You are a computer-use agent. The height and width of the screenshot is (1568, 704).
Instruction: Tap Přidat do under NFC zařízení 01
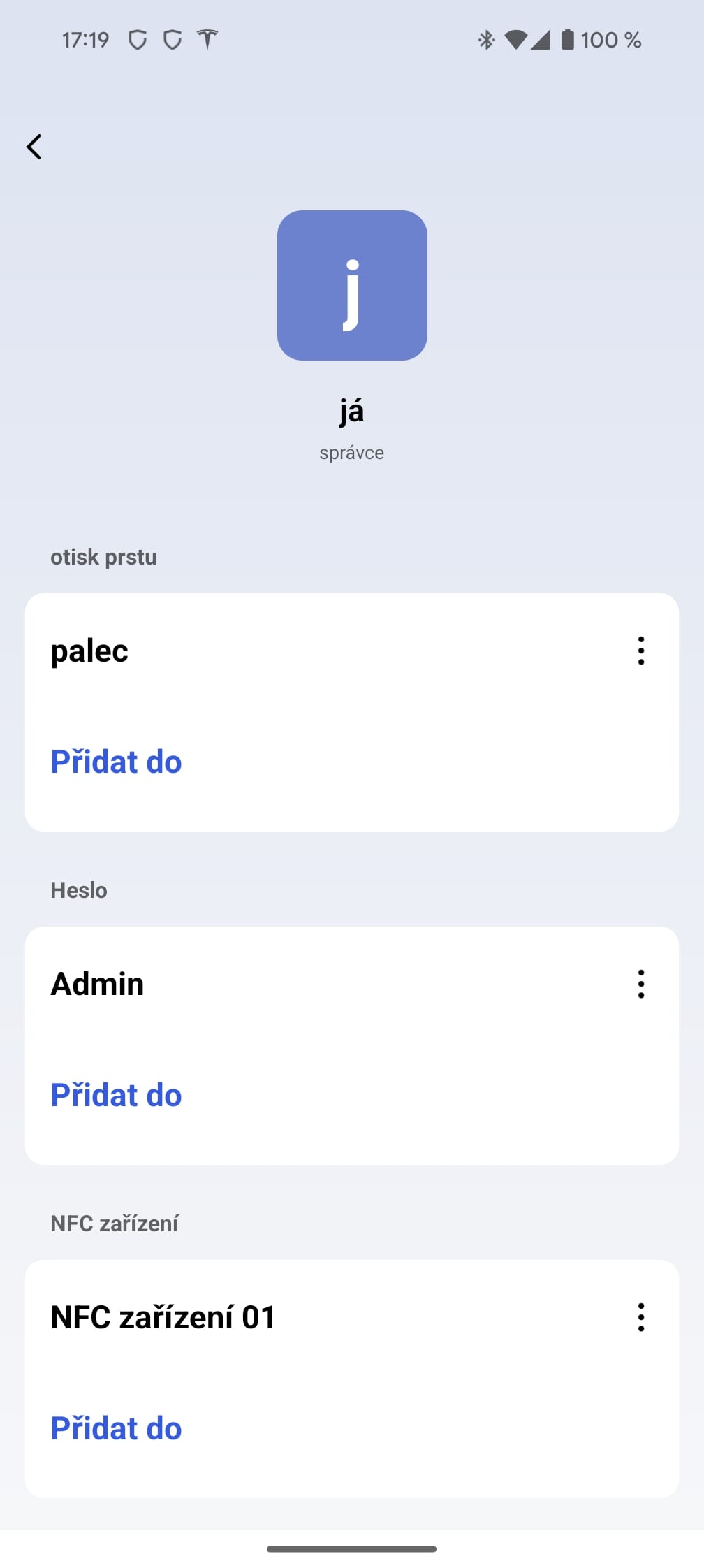click(x=116, y=1428)
